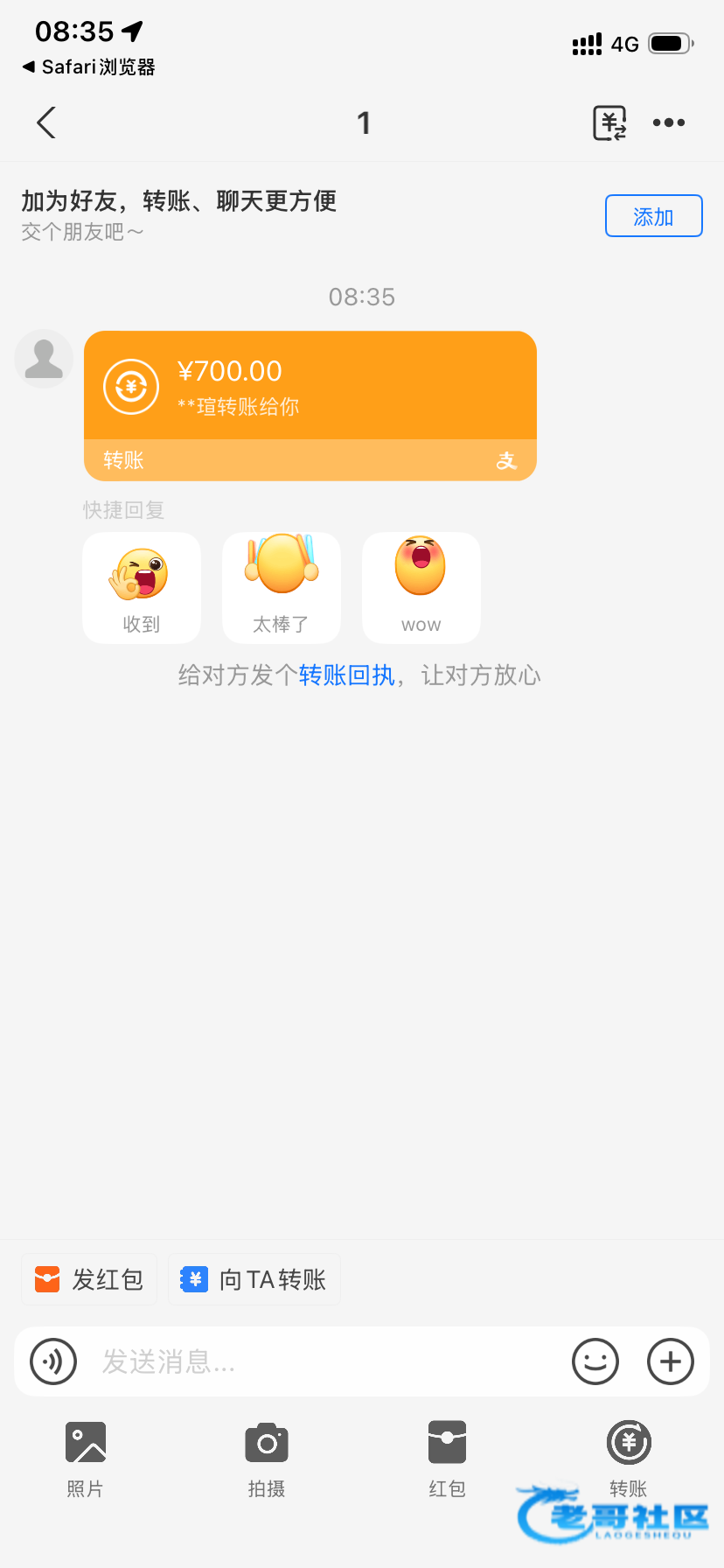The width and height of the screenshot is (724, 1568).
Task: Open the 红包 option in bottom panel
Action: coord(447,1457)
